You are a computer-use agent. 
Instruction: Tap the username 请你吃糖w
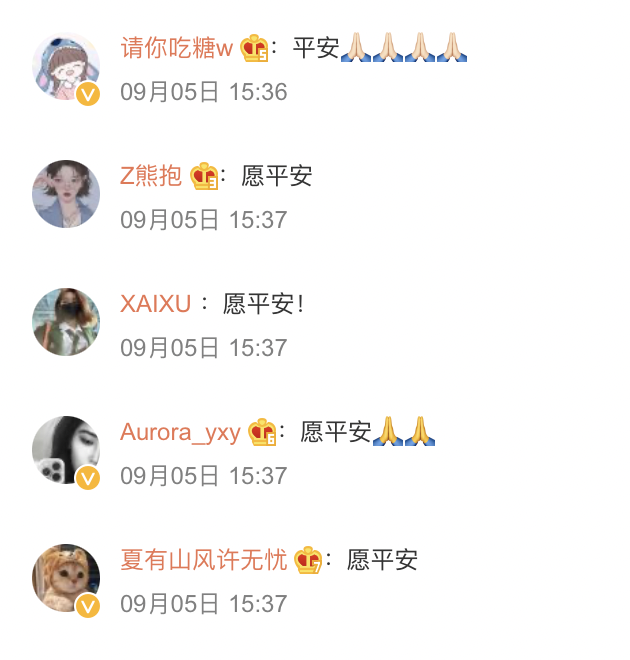click(x=177, y=47)
